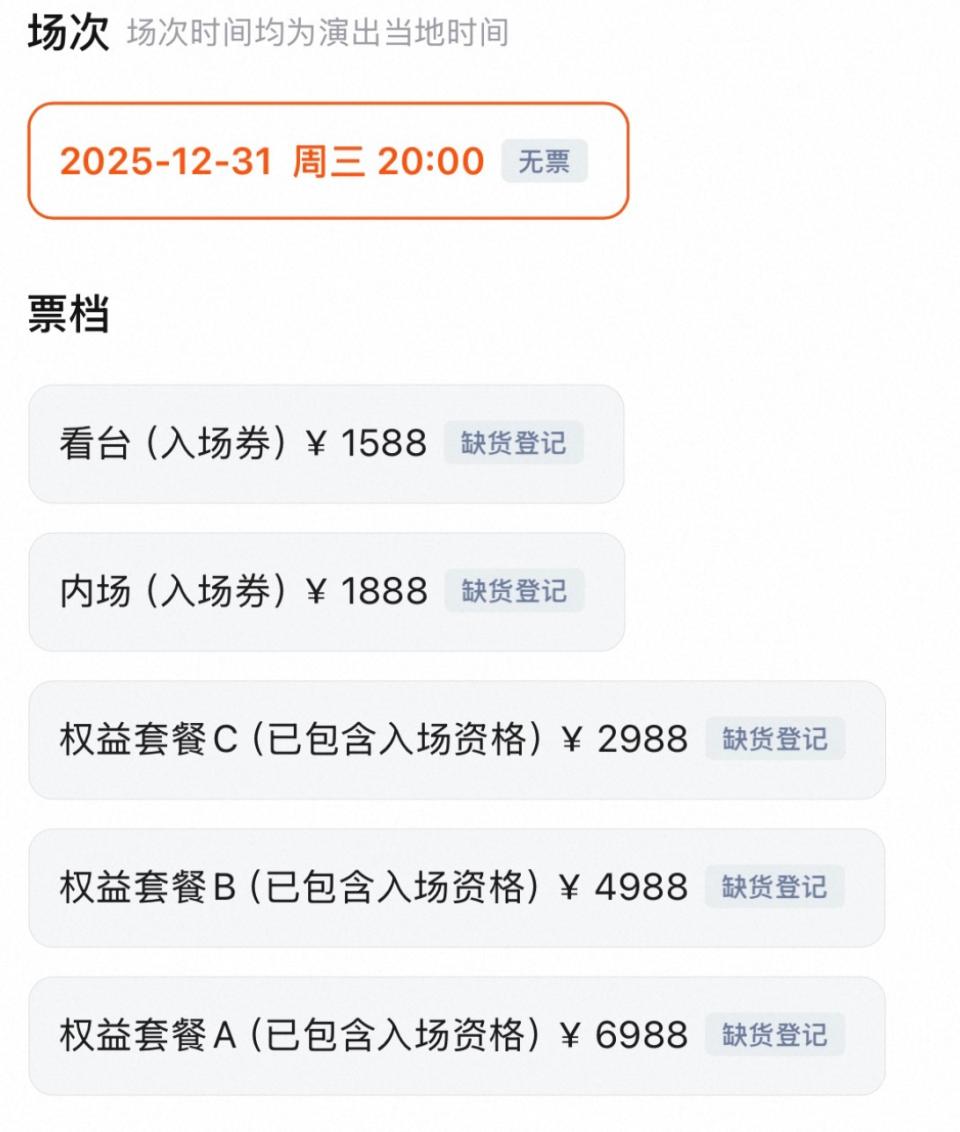Choose 权益套餐A priced ¥6988
This screenshot has width=960, height=1132.
tap(456, 1036)
